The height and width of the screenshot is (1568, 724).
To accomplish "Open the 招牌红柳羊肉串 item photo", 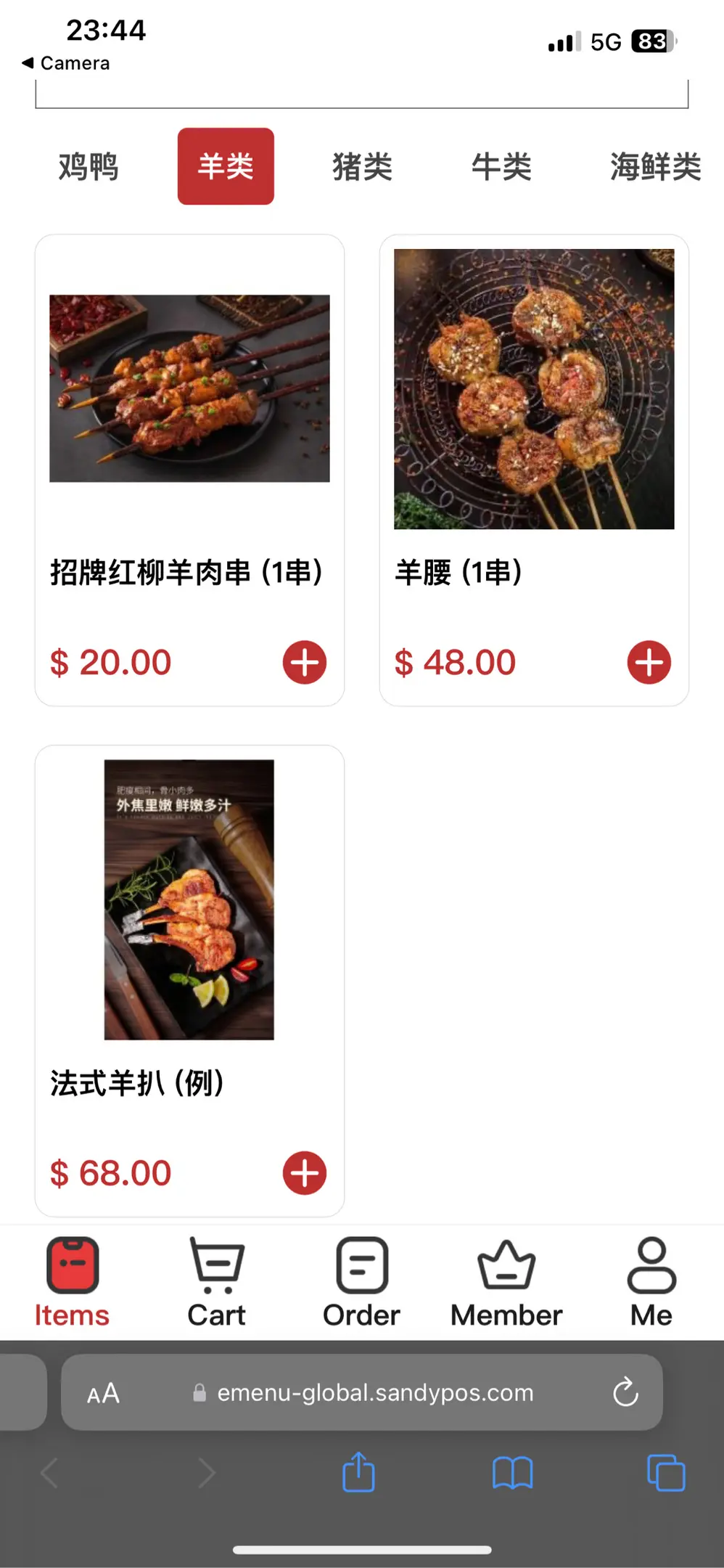I will 189,388.
